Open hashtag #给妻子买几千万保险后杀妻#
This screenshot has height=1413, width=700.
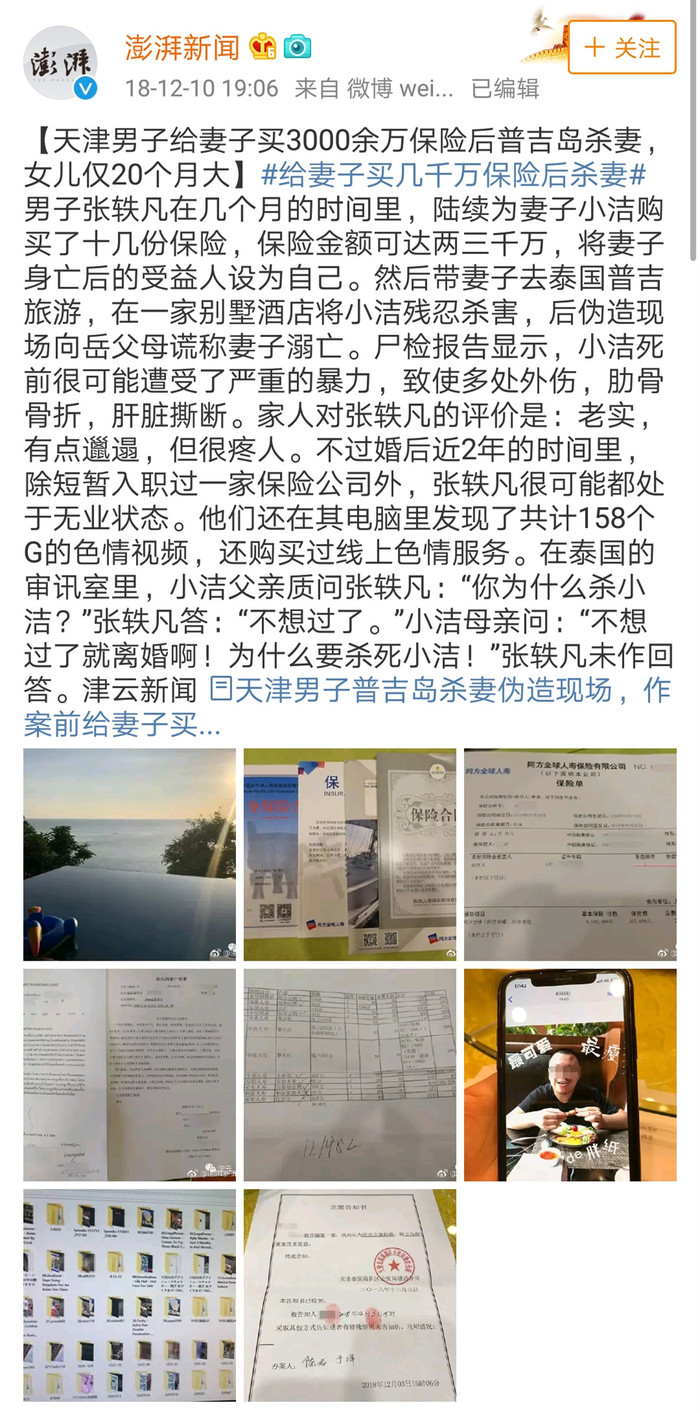tap(454, 175)
